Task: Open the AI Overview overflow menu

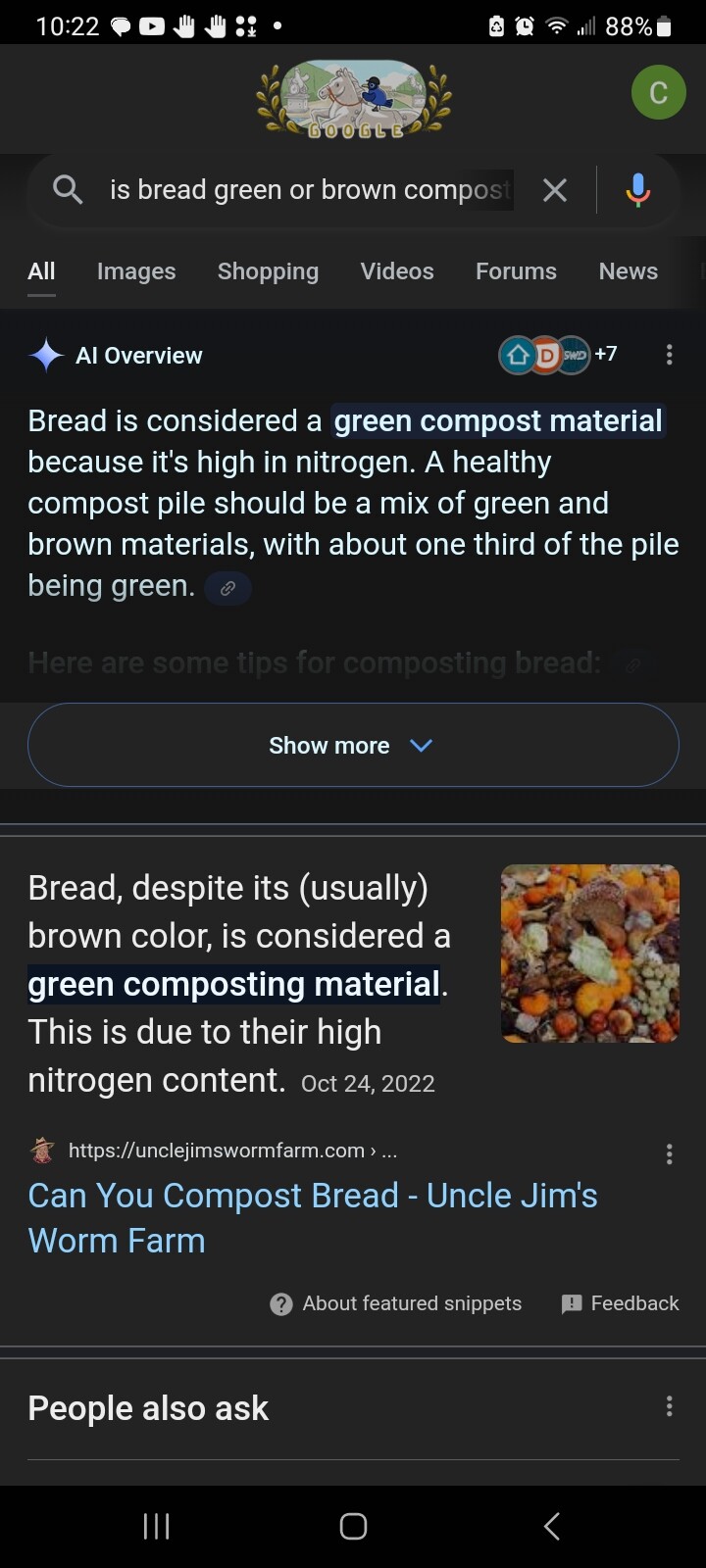Action: pos(669,355)
